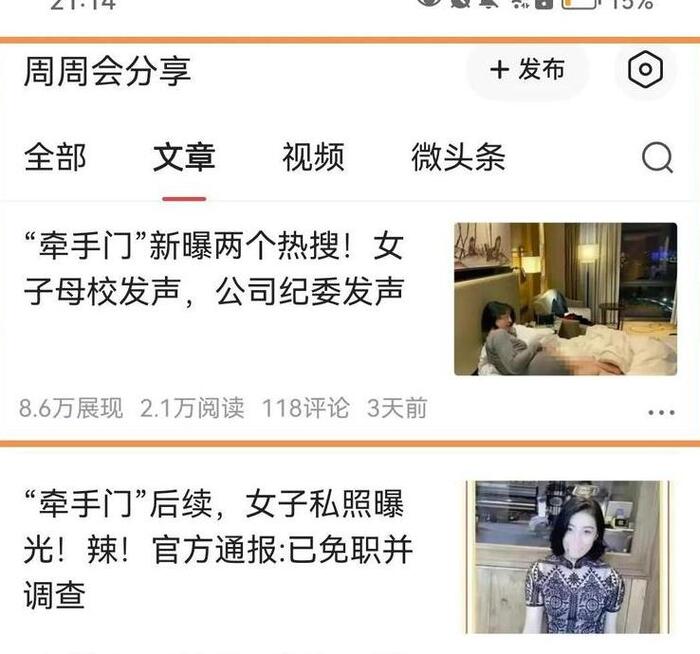Open article “牵手门”新曝两个热搜
This screenshot has height=654, width=700.
[x=214, y=268]
